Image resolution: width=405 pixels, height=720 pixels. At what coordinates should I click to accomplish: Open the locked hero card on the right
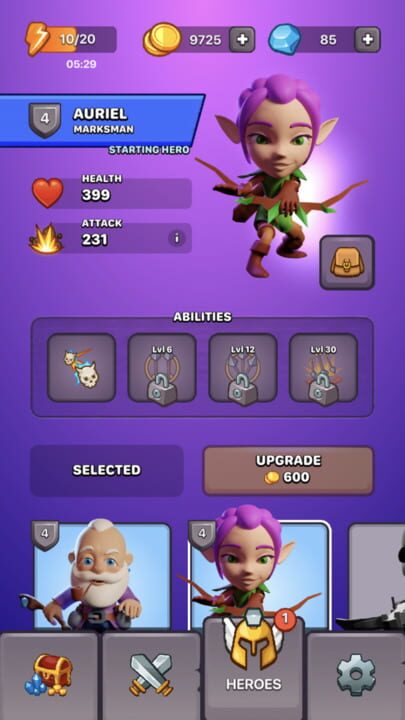coord(377,576)
